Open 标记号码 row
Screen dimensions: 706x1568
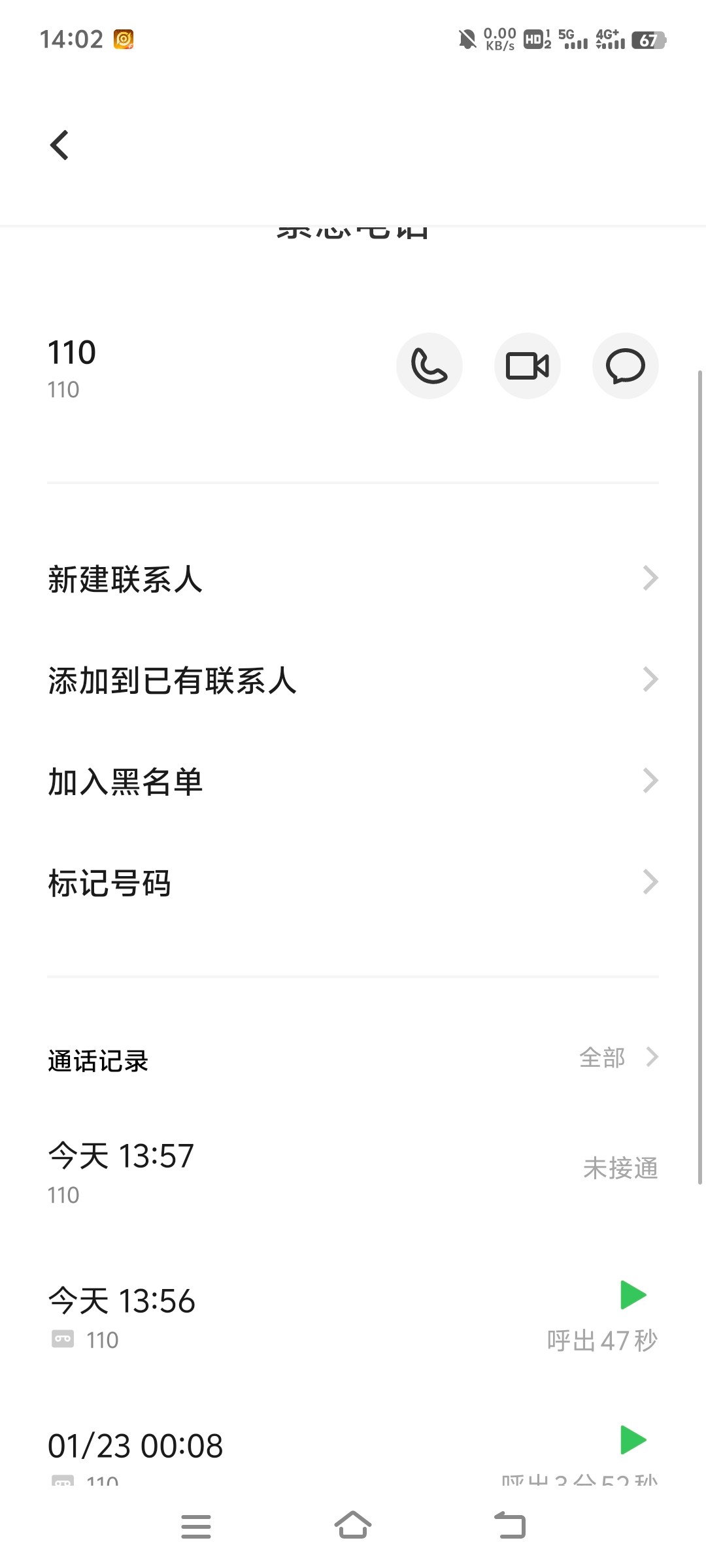[353, 883]
